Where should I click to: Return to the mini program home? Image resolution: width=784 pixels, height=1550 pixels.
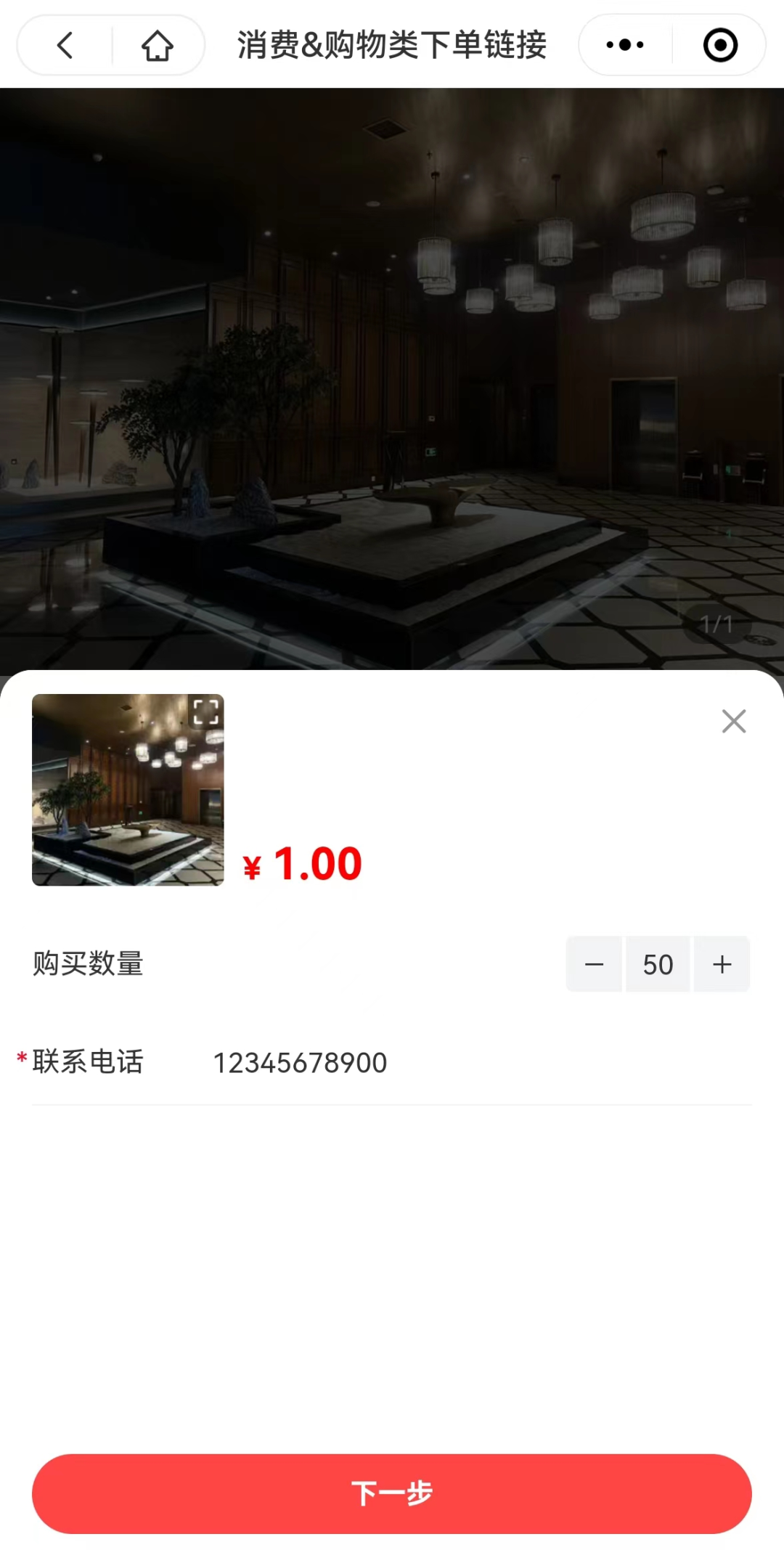(x=157, y=45)
